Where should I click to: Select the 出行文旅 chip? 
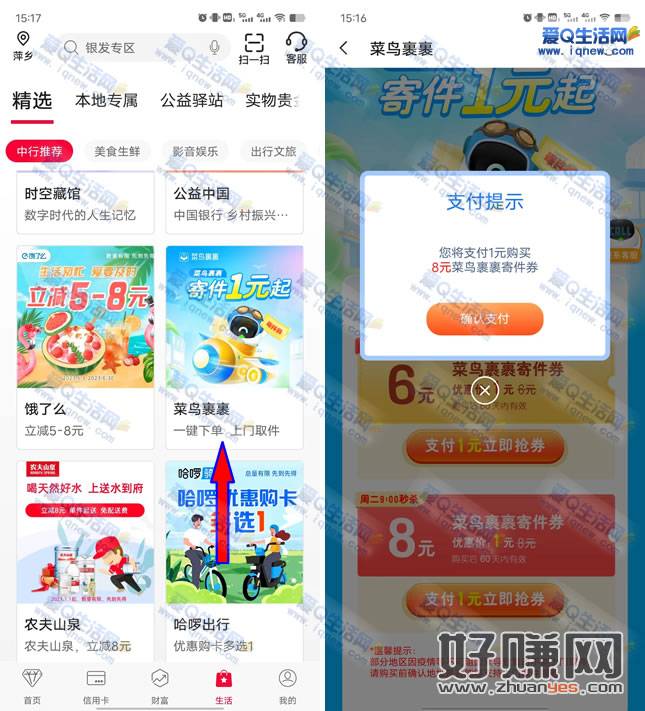click(272, 151)
